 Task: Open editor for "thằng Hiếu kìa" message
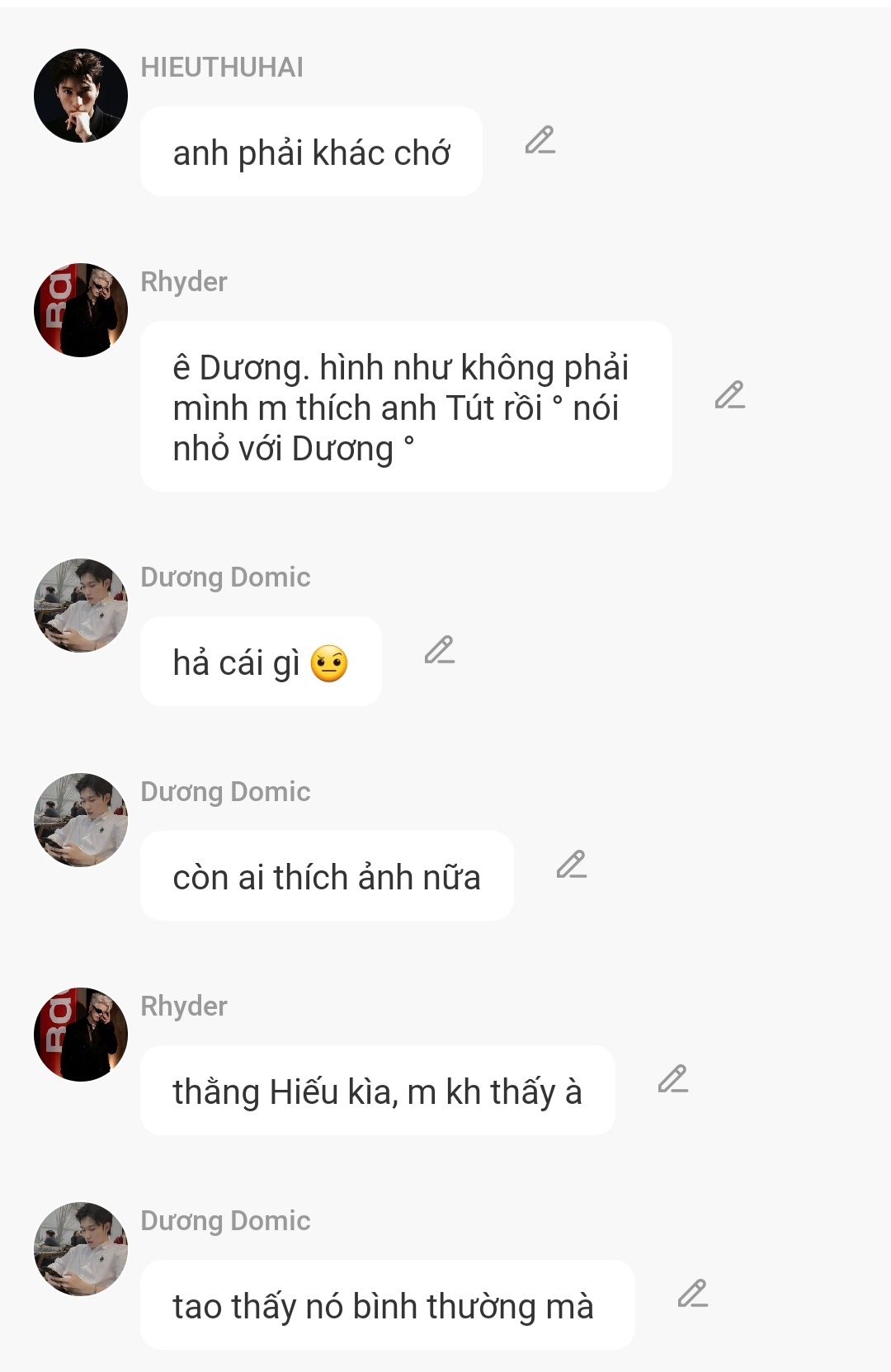click(x=672, y=1080)
